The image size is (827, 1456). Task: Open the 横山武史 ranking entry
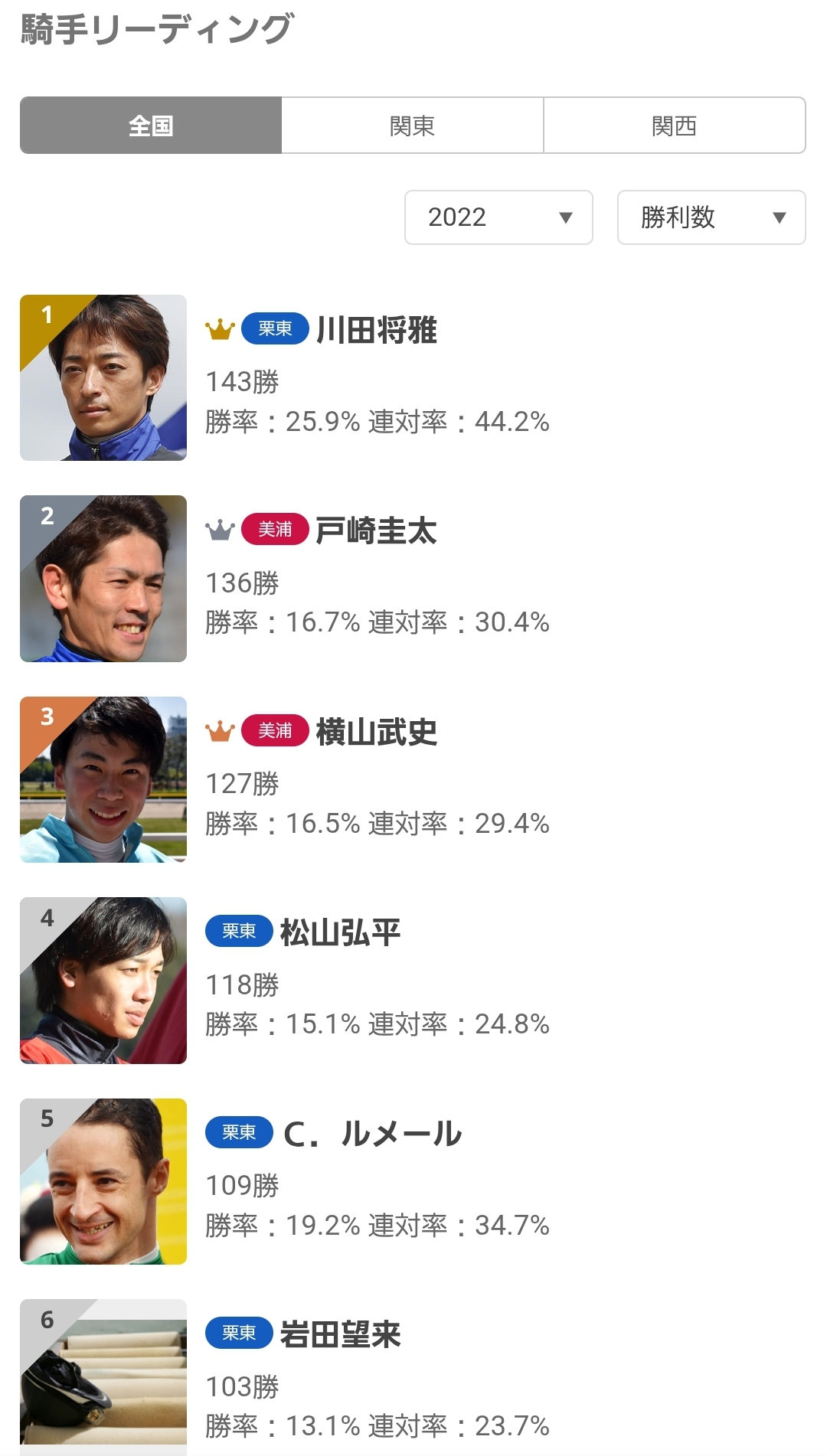click(x=376, y=732)
